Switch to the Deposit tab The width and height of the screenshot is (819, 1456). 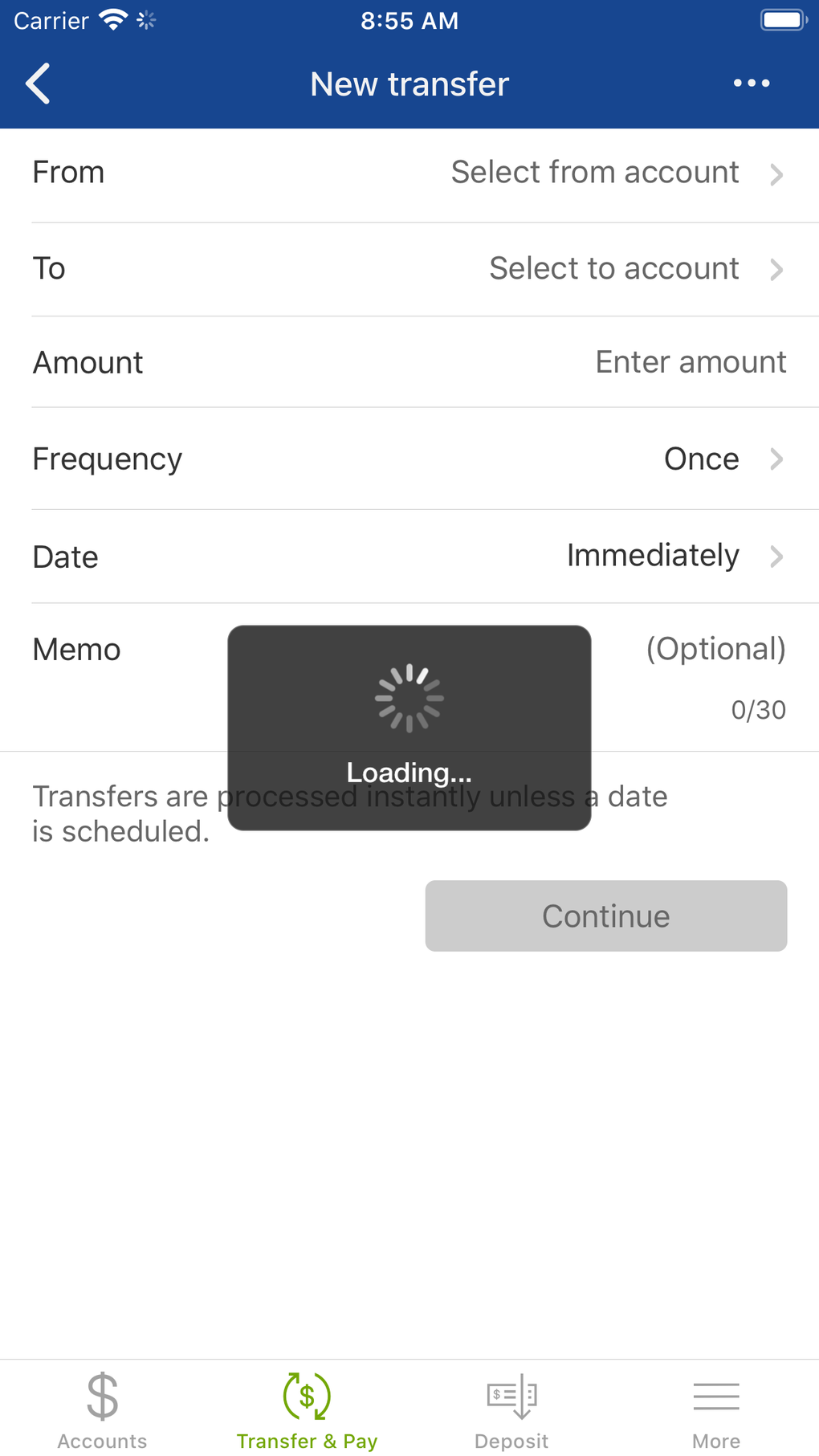click(x=511, y=1411)
